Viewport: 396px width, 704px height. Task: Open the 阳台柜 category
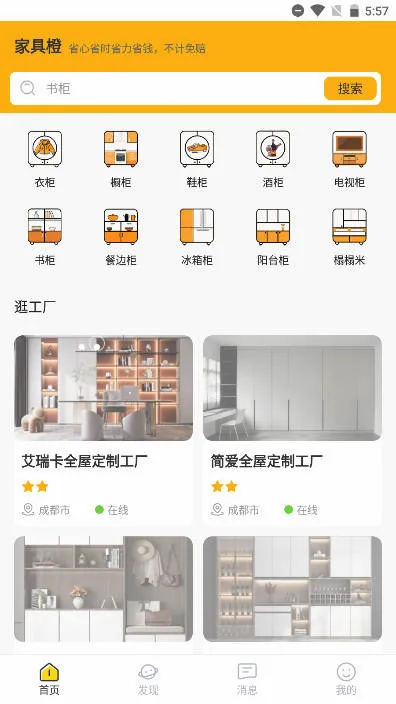tap(273, 237)
